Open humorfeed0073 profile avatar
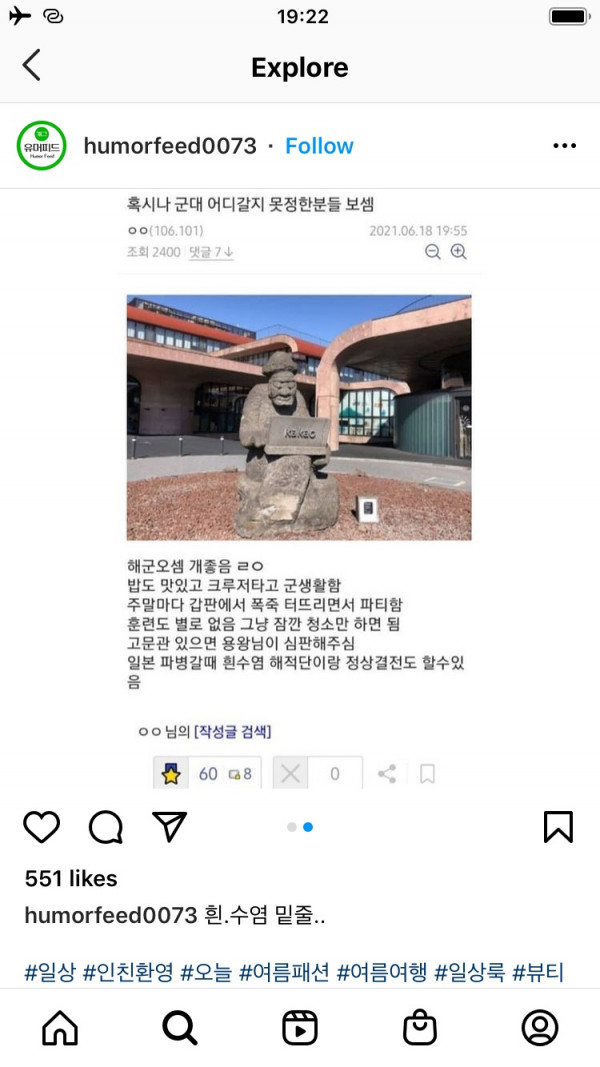This screenshot has height=1067, width=600. [x=41, y=146]
